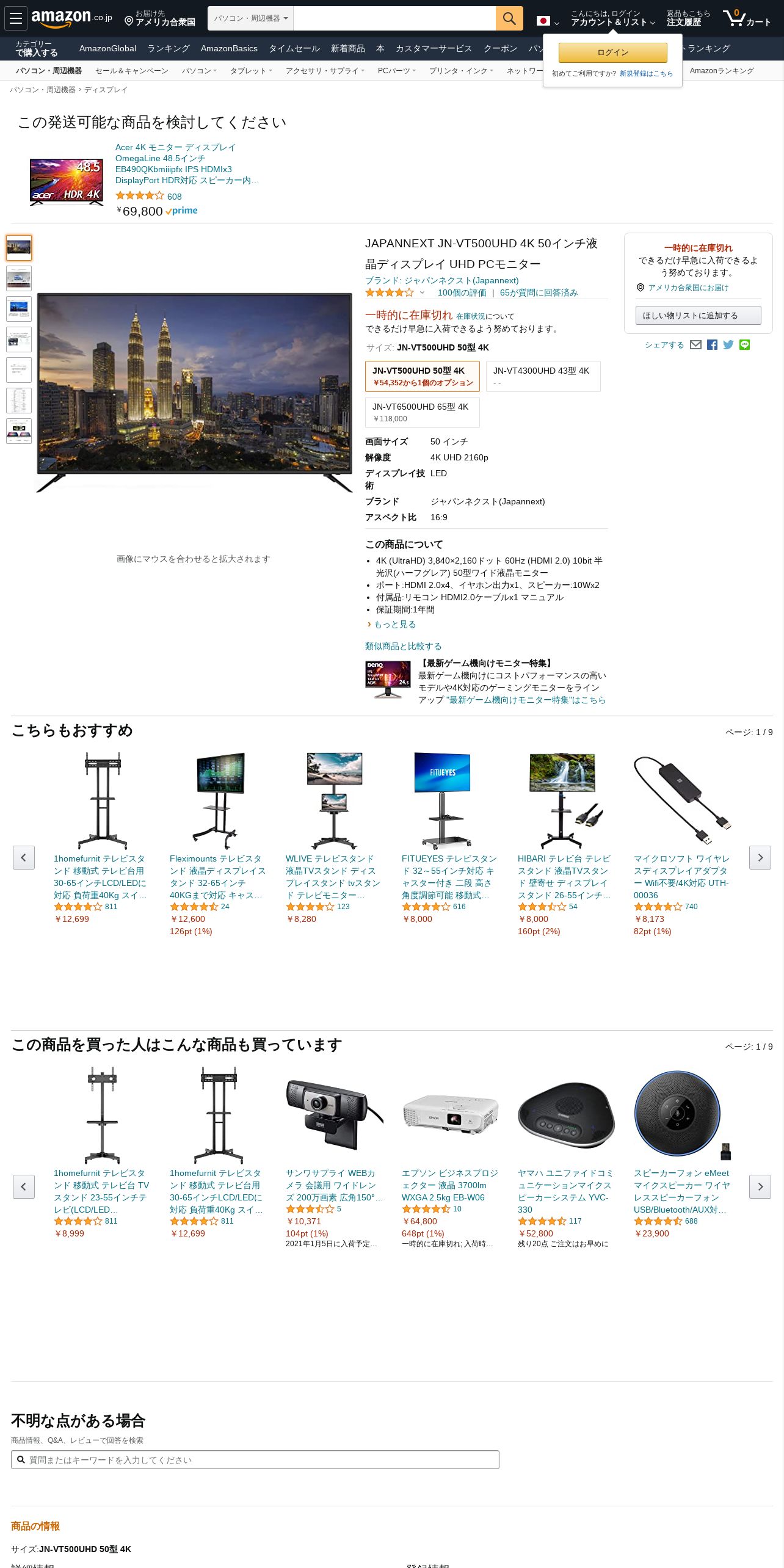This screenshot has height=1568, width=784.
Task: Open the brand link ジャパンネクスト(Japannext)
Action: tap(441, 280)
